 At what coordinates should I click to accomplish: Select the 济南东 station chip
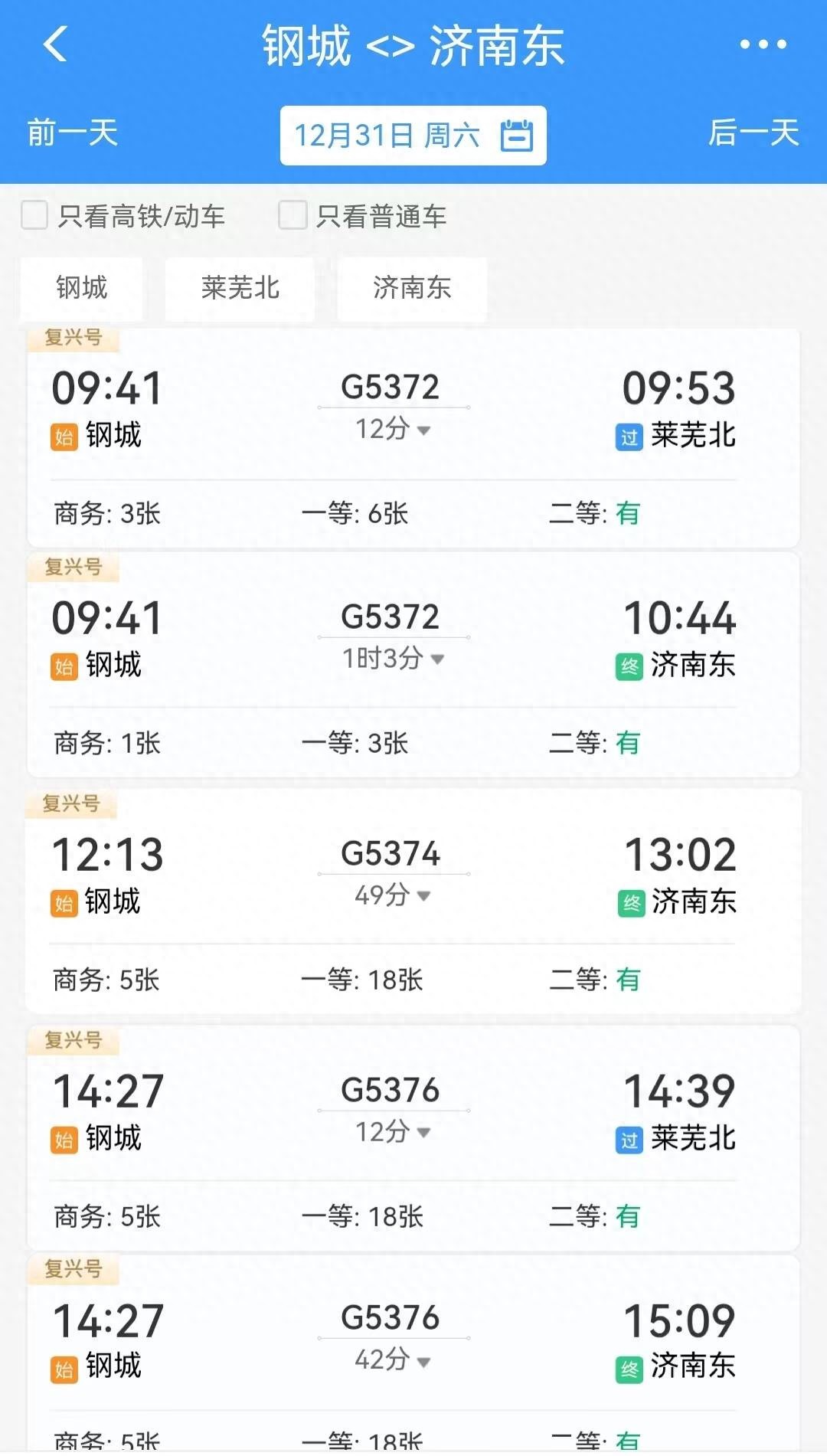pyautogui.click(x=412, y=288)
